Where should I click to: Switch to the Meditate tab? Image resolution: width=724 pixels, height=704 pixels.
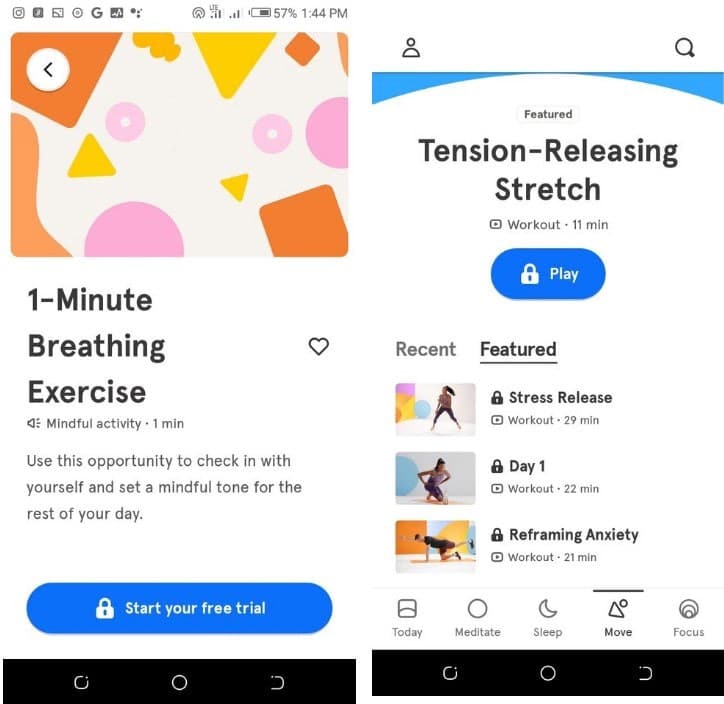tap(477, 617)
